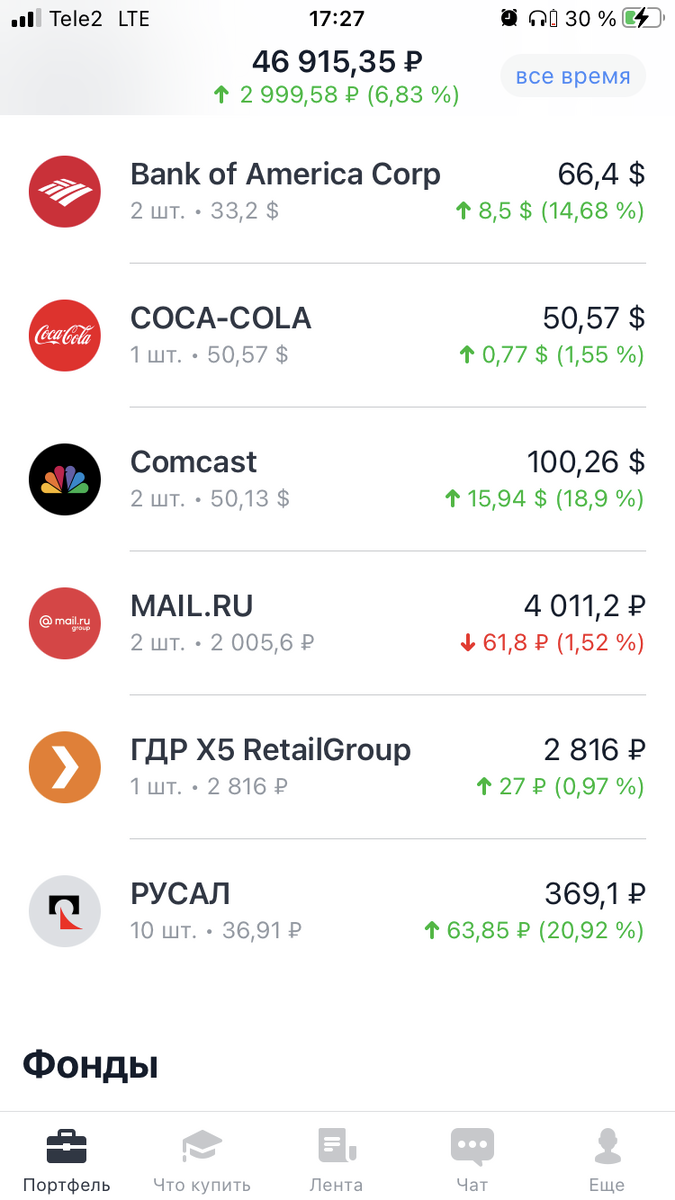Open the Лента feed tab

[336, 1160]
